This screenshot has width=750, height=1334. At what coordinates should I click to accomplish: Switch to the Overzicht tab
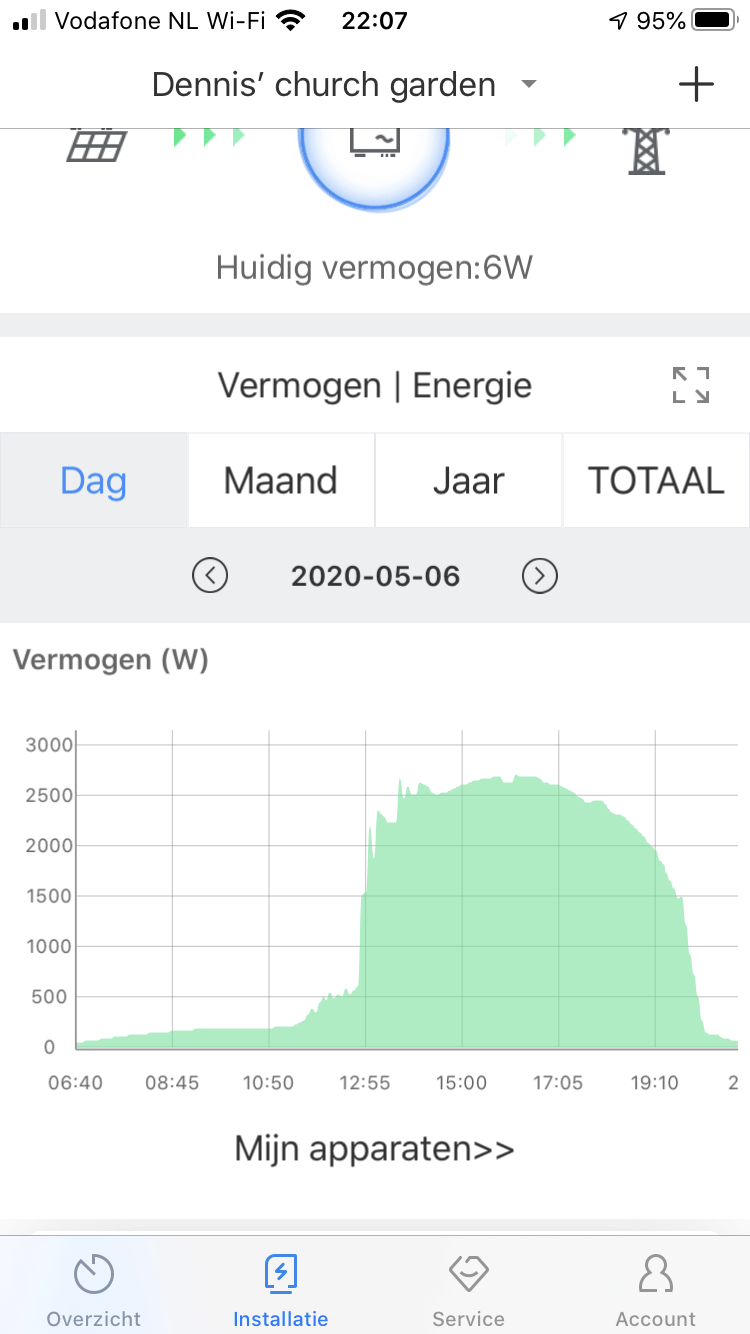click(x=94, y=1290)
